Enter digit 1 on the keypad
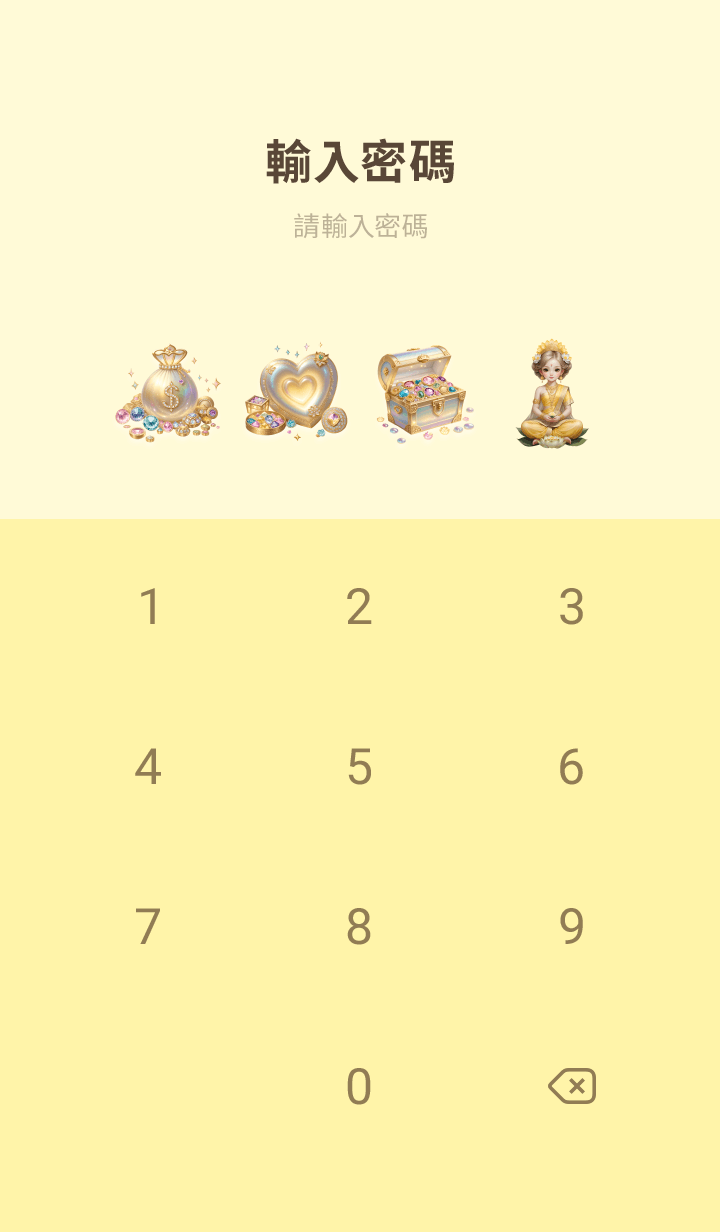Viewport: 720px width, 1232px height. (x=149, y=607)
